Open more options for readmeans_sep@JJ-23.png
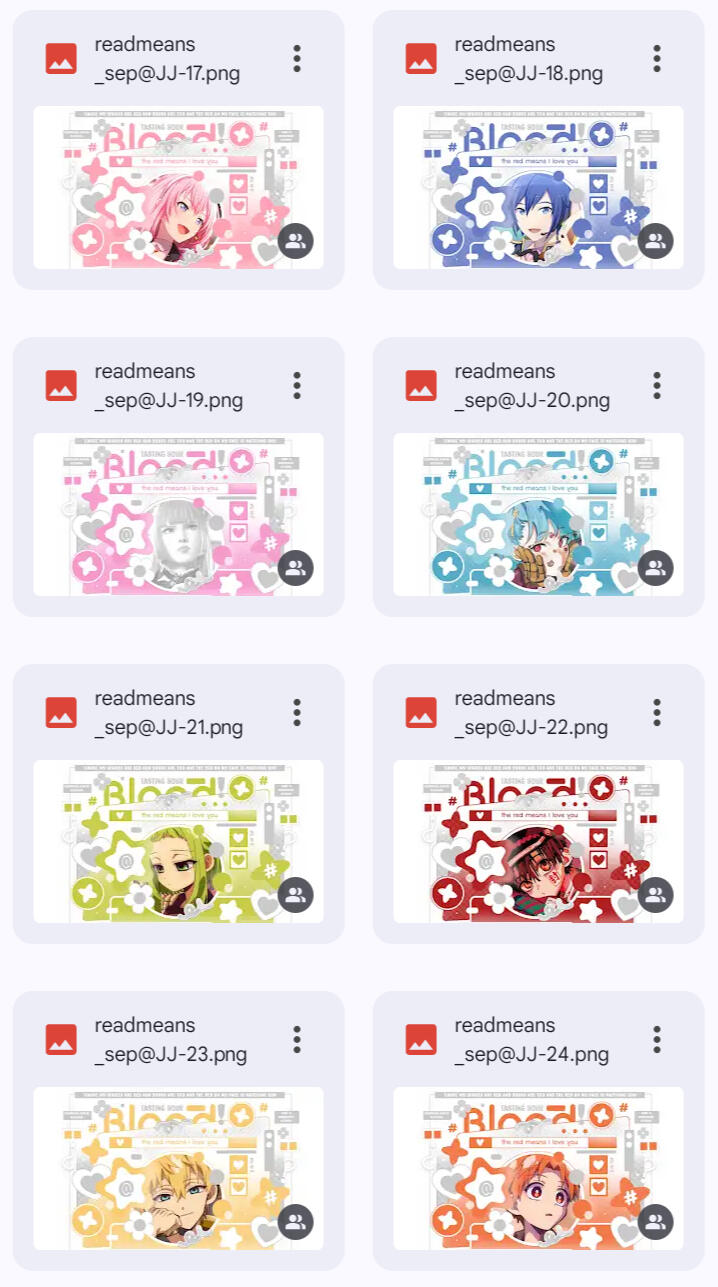718x1287 pixels. pos(297,1039)
